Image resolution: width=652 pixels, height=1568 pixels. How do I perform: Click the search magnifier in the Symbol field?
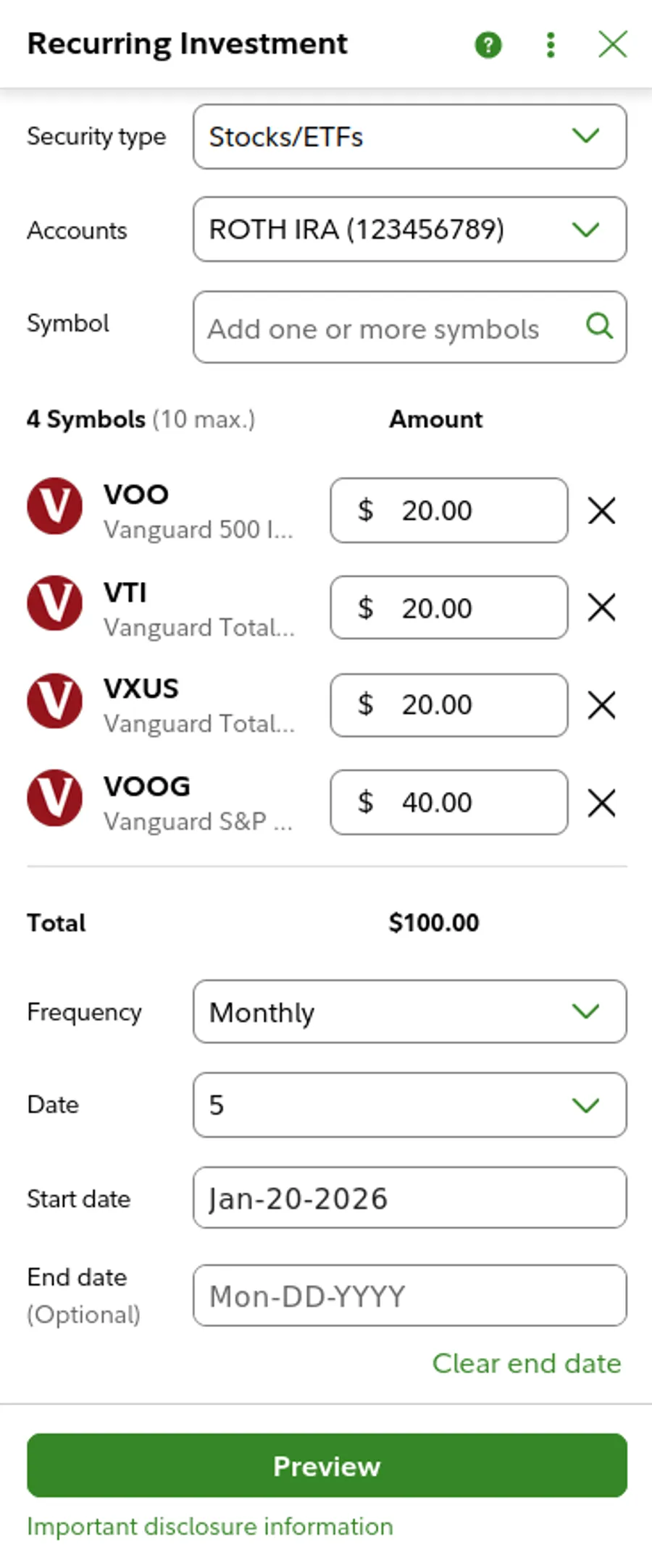click(x=599, y=327)
